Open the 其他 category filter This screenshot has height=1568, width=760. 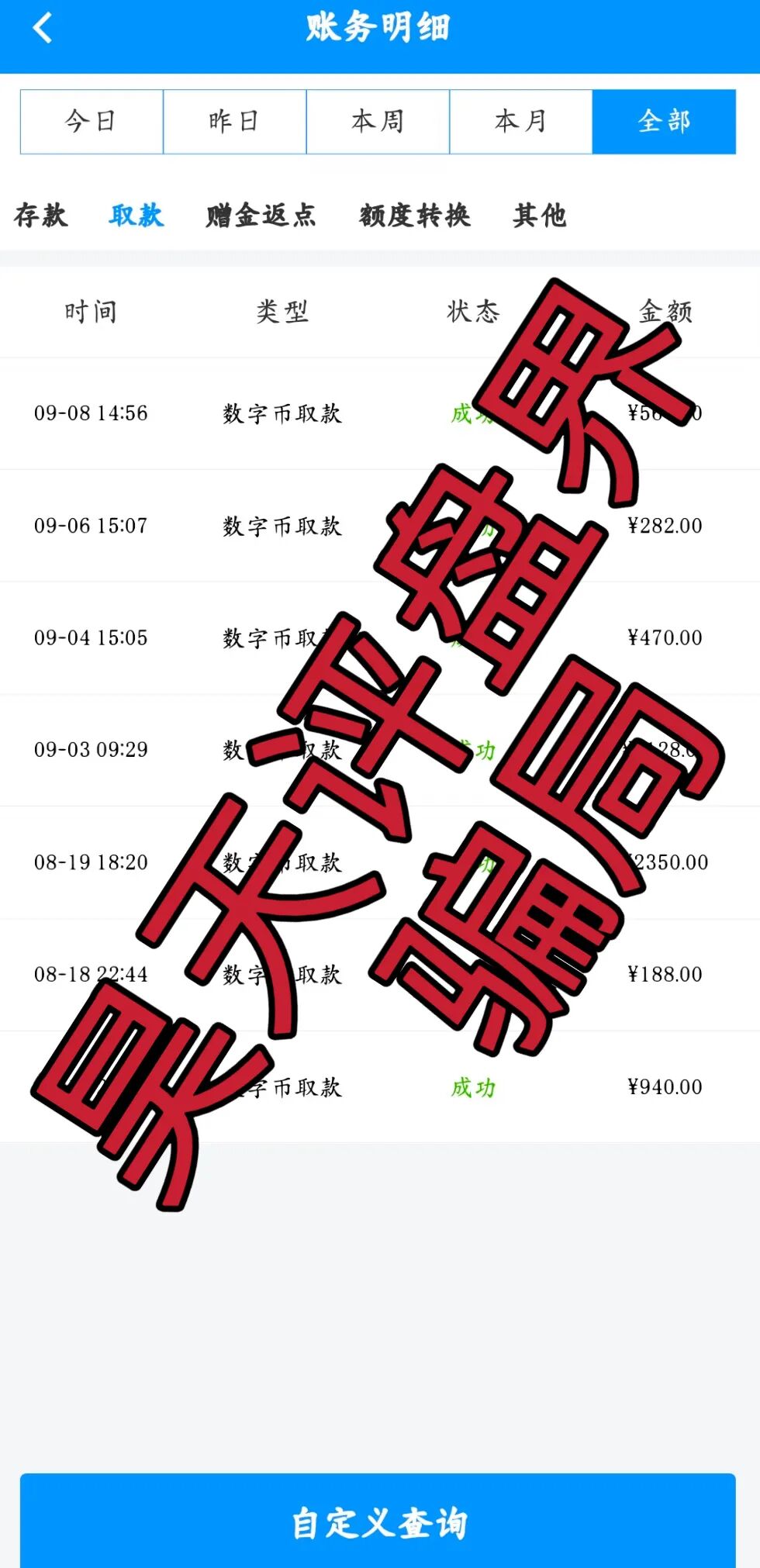point(541,217)
